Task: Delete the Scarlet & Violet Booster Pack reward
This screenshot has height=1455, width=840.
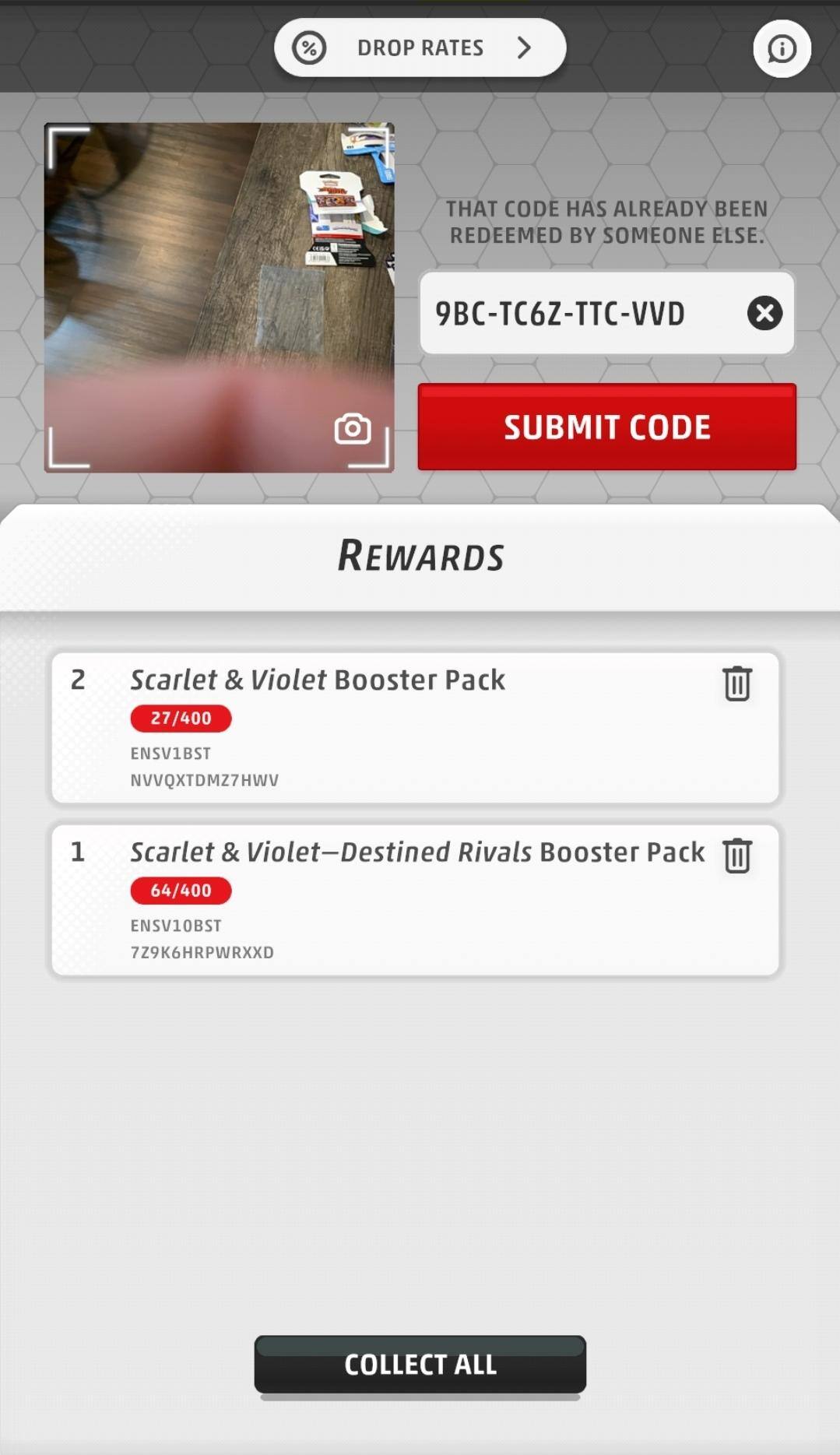Action: click(x=736, y=684)
